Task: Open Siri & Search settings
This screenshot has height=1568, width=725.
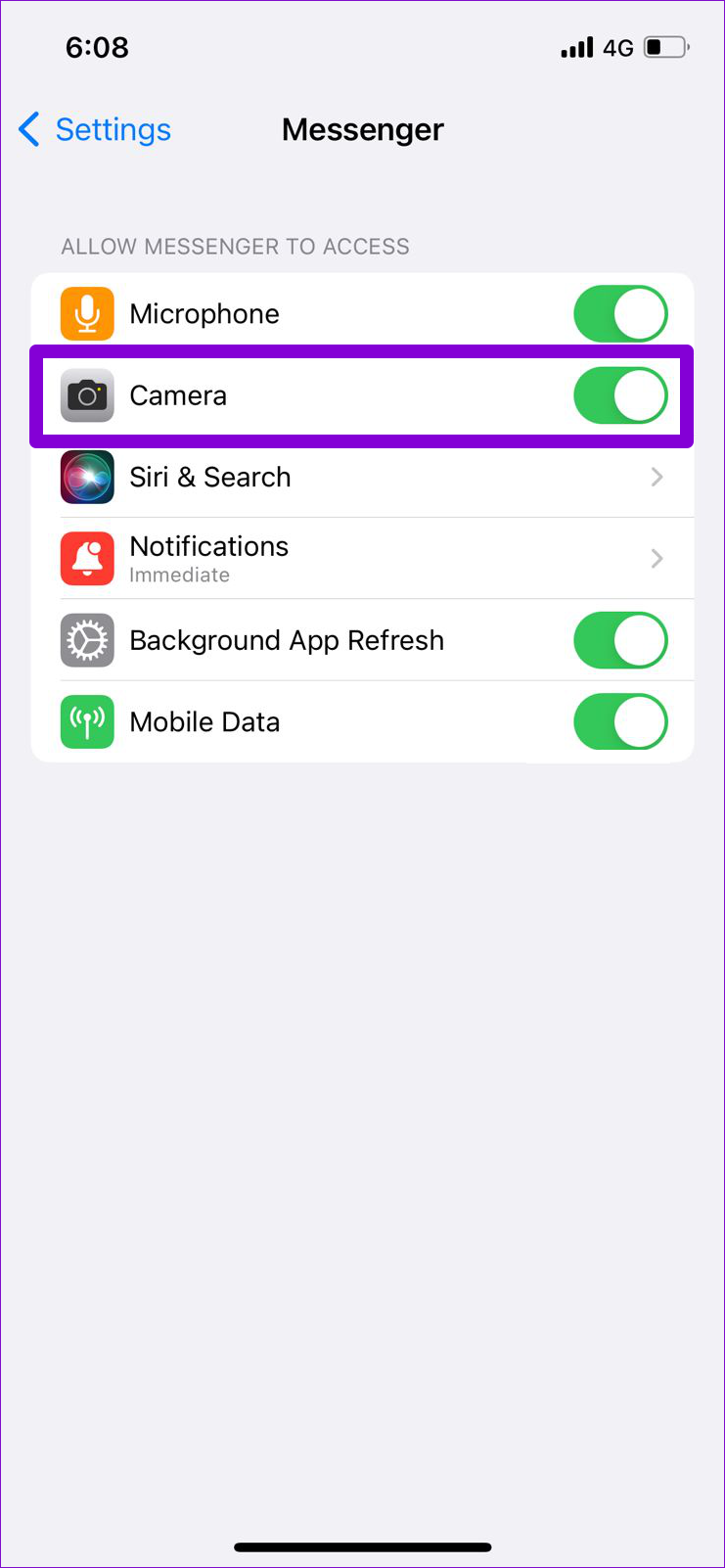Action: pos(362,477)
